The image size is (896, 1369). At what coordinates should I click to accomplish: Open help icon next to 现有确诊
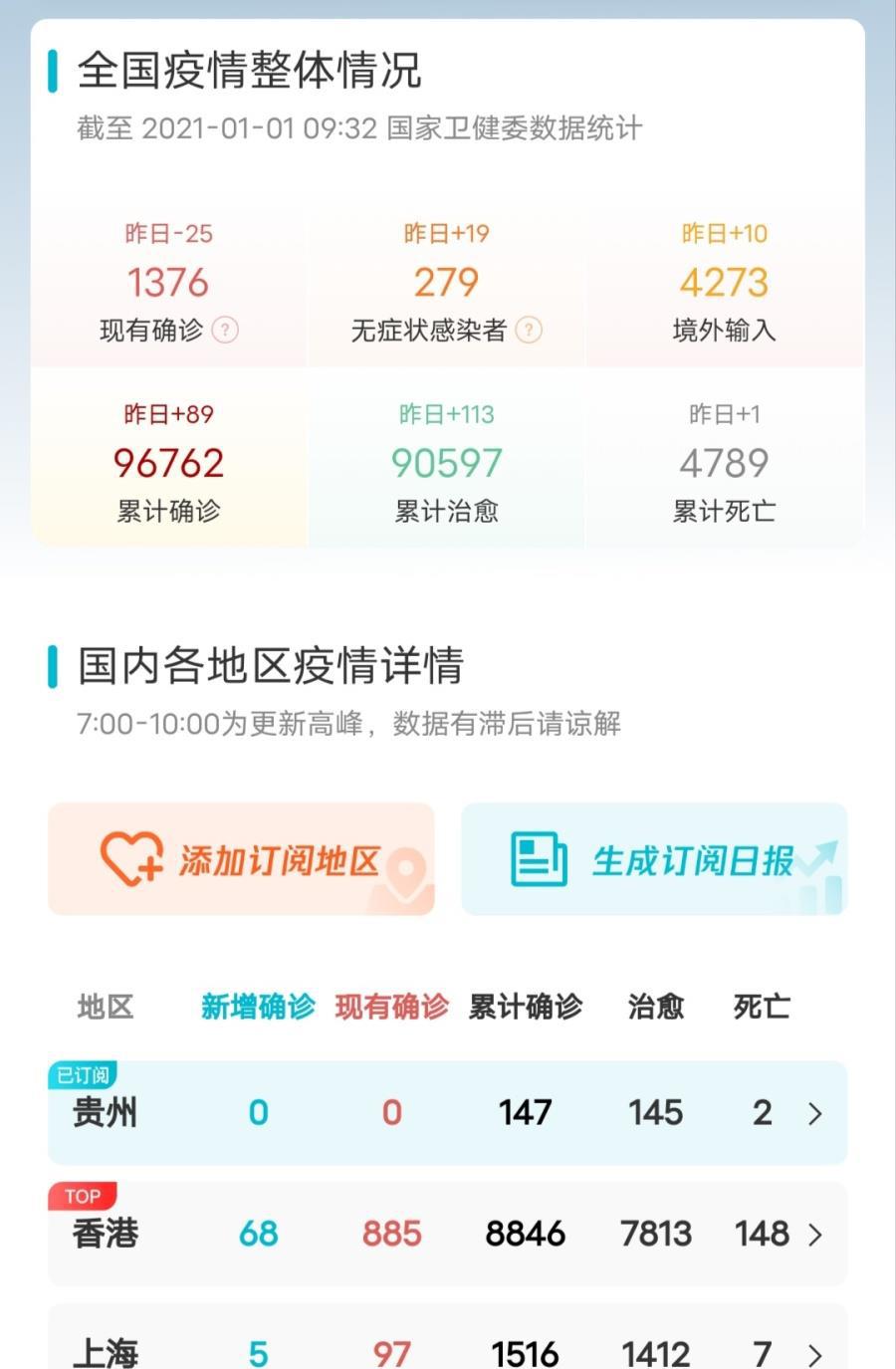[x=226, y=330]
